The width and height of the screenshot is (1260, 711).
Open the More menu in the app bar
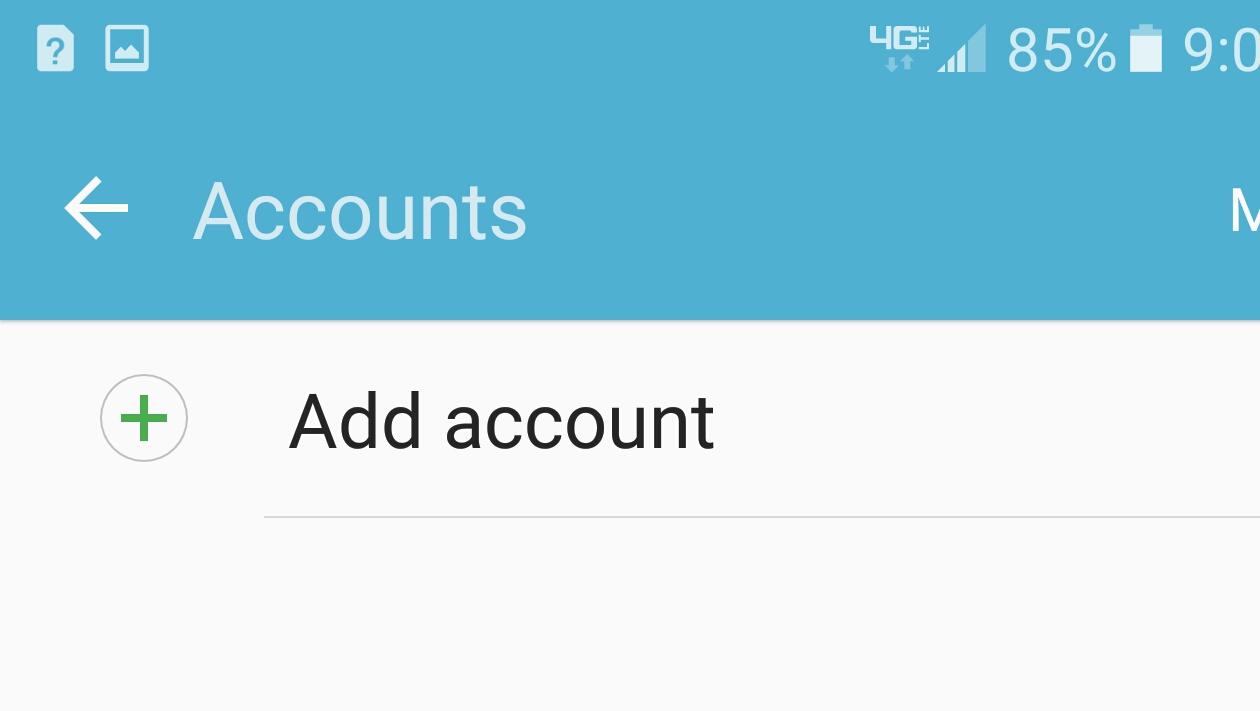click(x=1243, y=211)
